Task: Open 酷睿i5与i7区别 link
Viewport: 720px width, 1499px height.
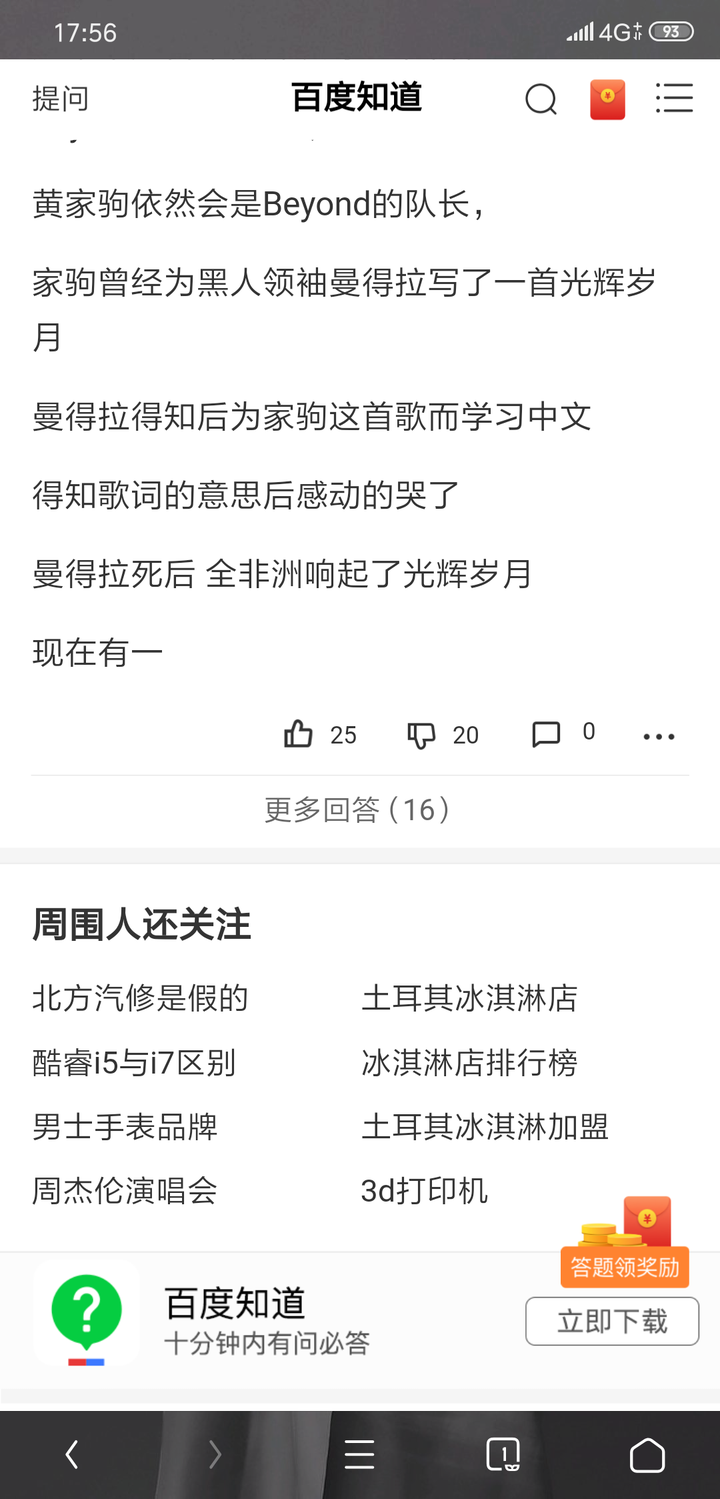Action: pyautogui.click(x=134, y=1062)
